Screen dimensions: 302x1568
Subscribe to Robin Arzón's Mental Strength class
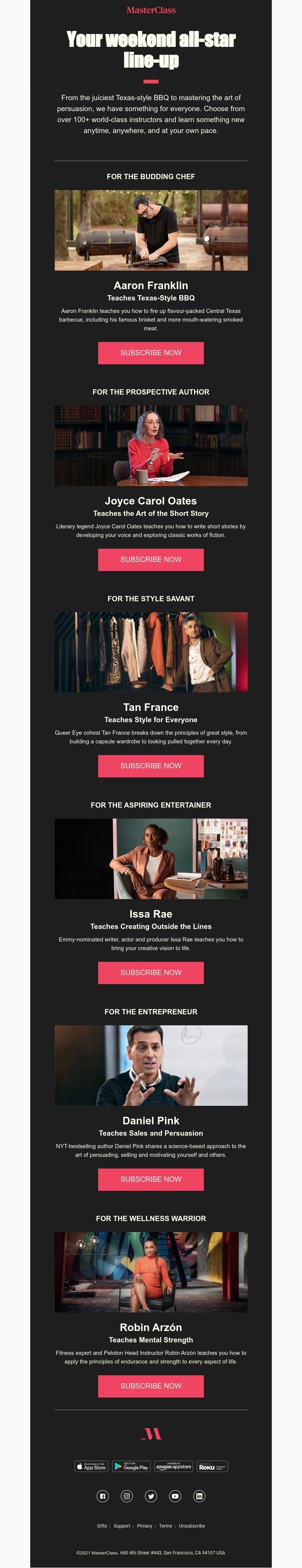click(151, 1385)
